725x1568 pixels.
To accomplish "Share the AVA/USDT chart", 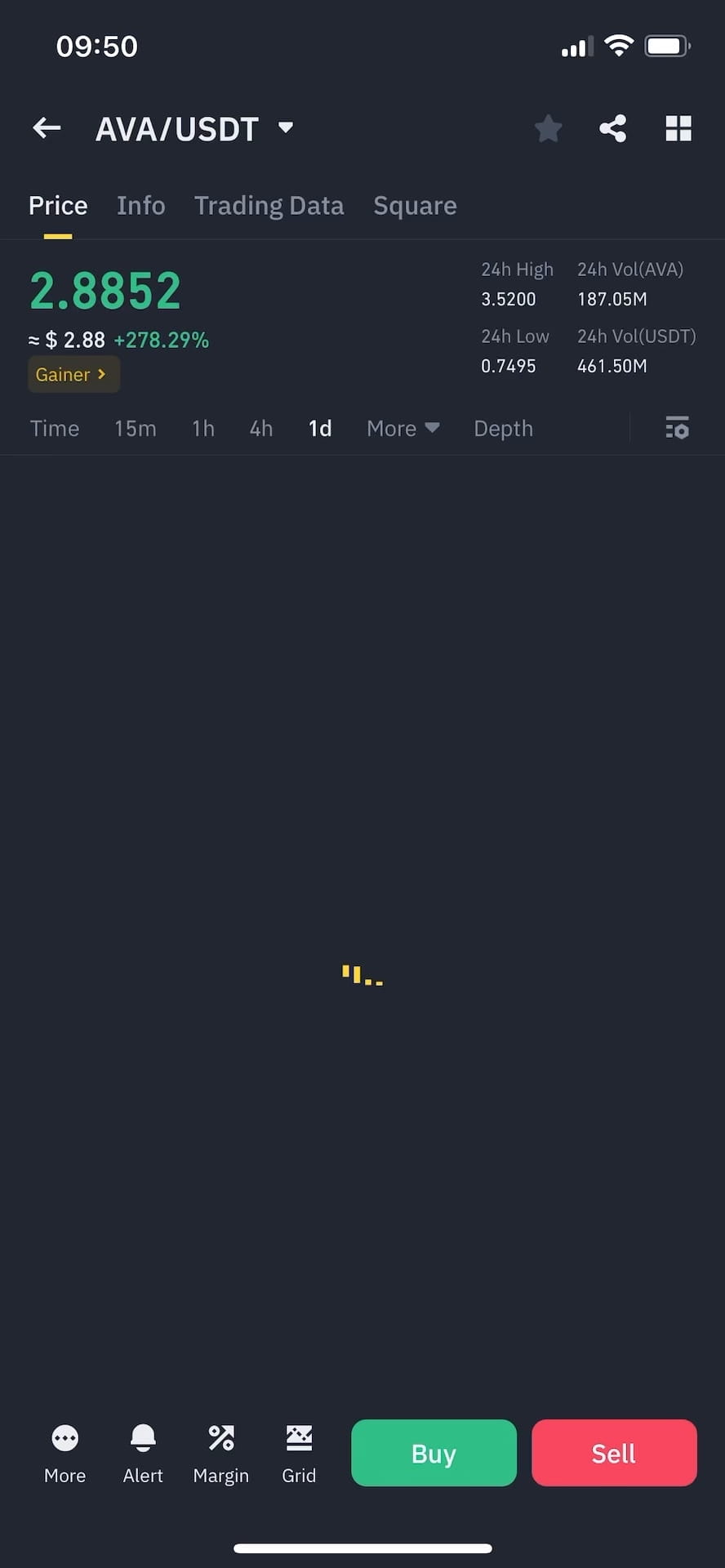I will coord(613,128).
